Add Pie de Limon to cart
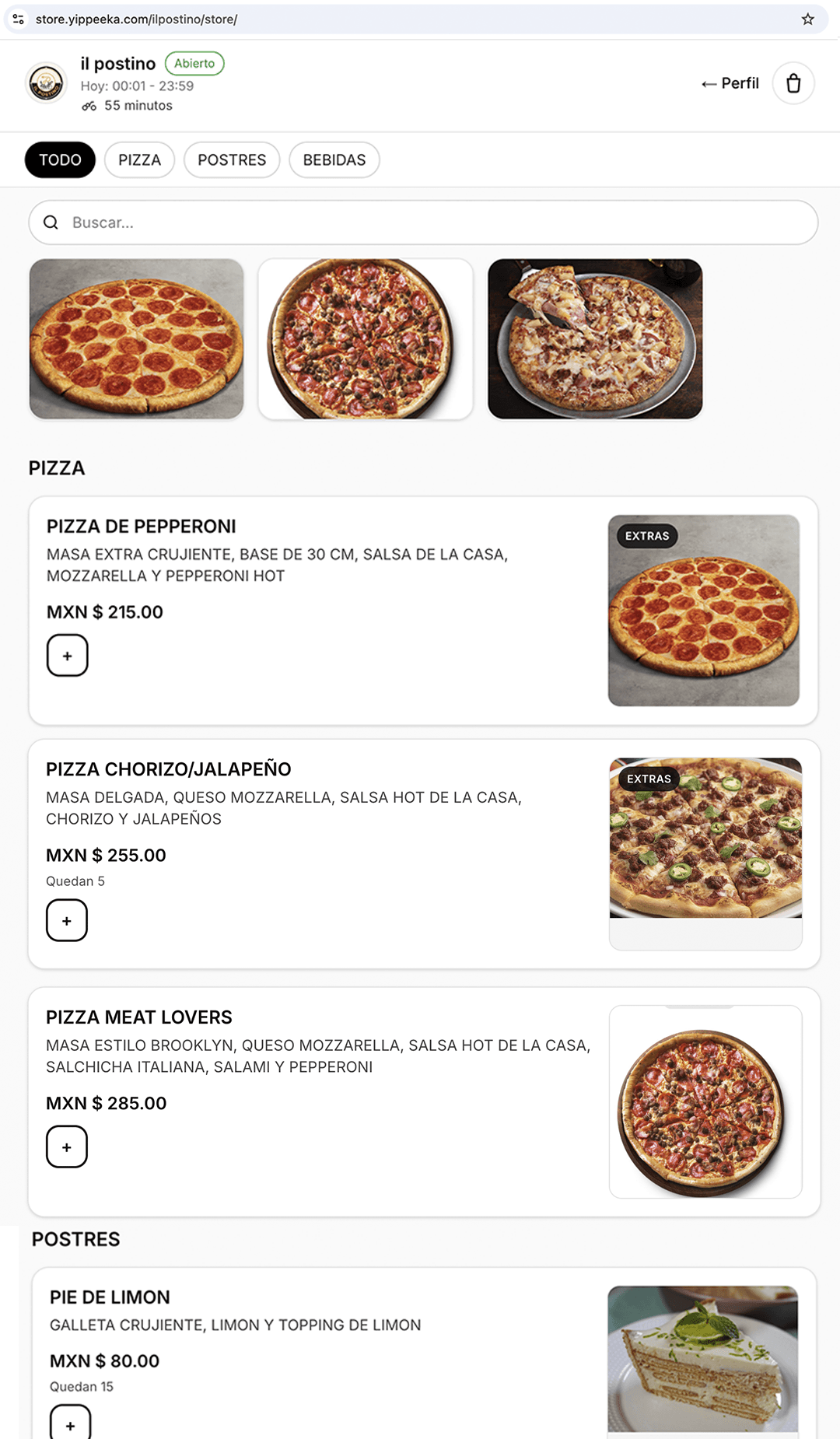This screenshot has height=1439, width=840. coord(71,1423)
